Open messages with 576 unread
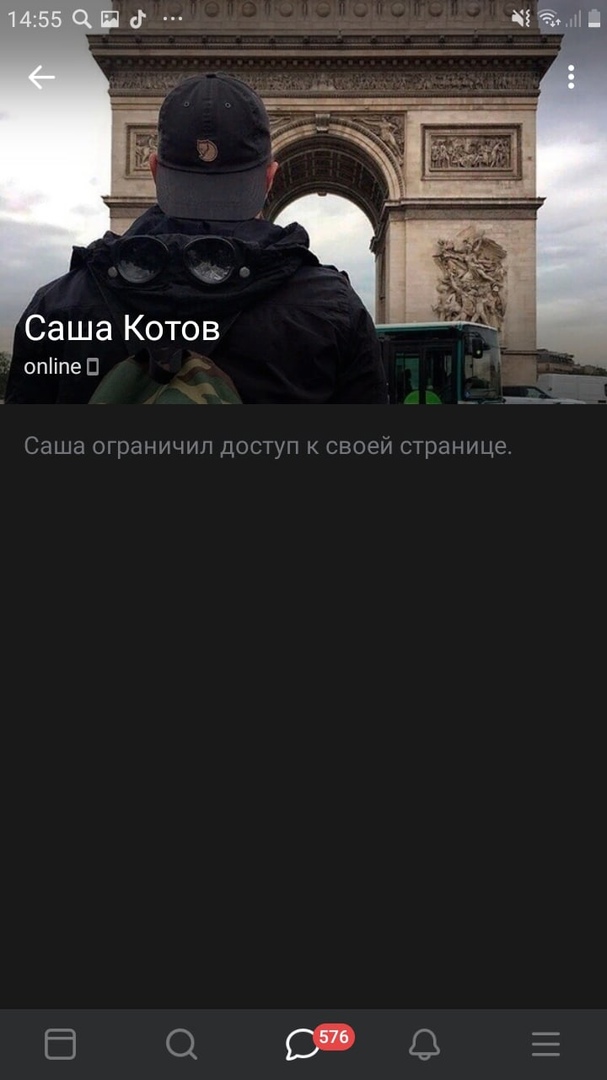 pyautogui.click(x=303, y=1044)
